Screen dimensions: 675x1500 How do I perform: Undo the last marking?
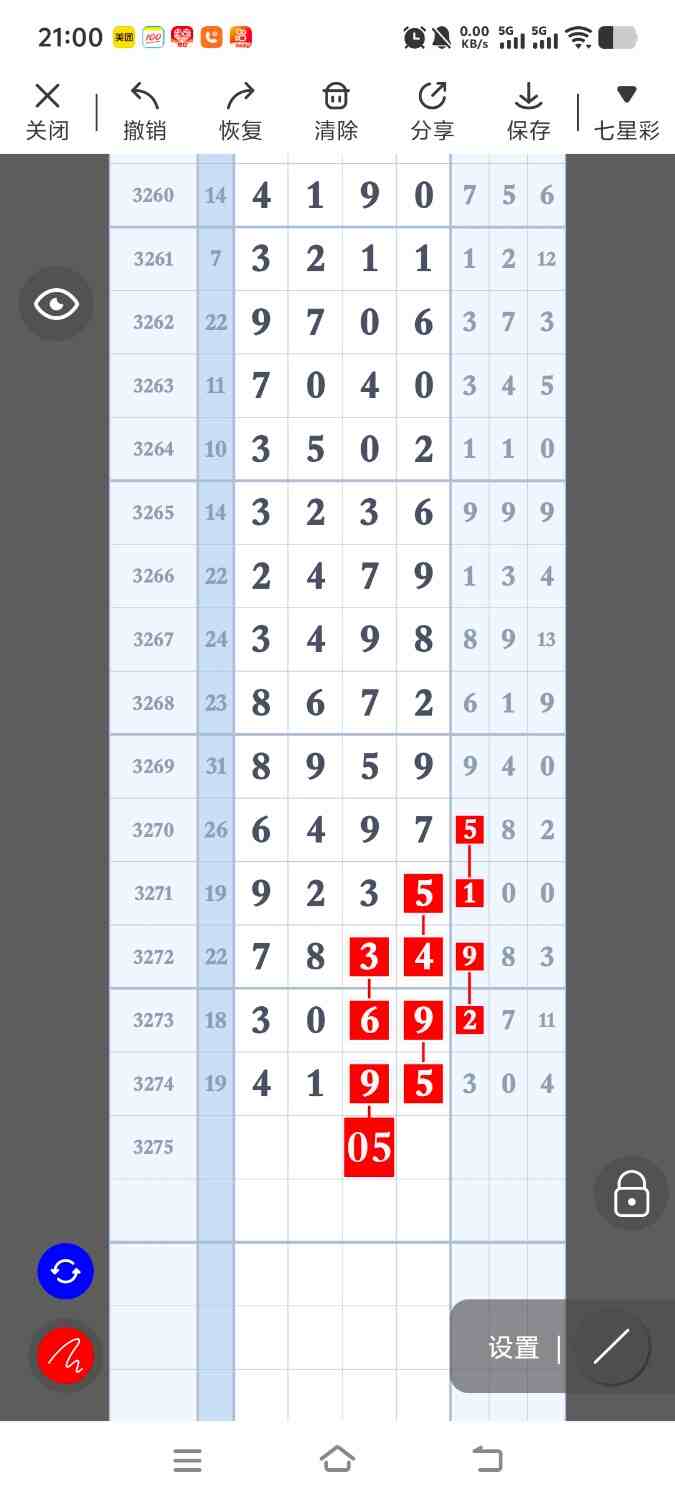tap(144, 110)
